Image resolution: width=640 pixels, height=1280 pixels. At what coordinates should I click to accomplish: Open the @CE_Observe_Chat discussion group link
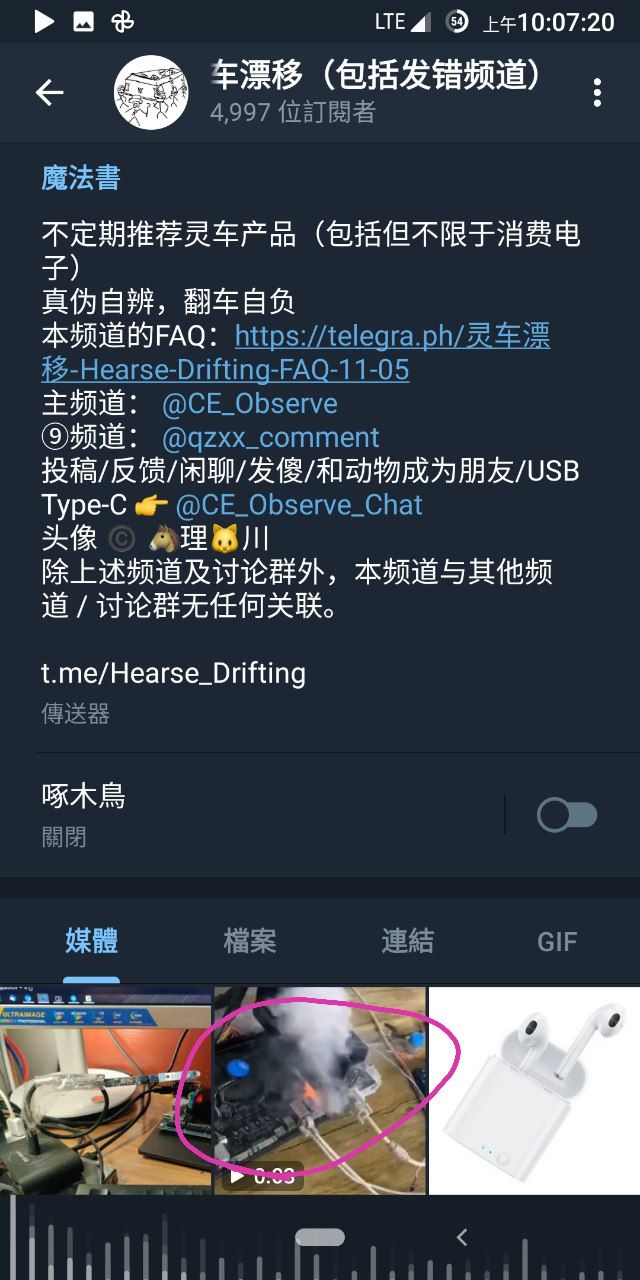[299, 505]
